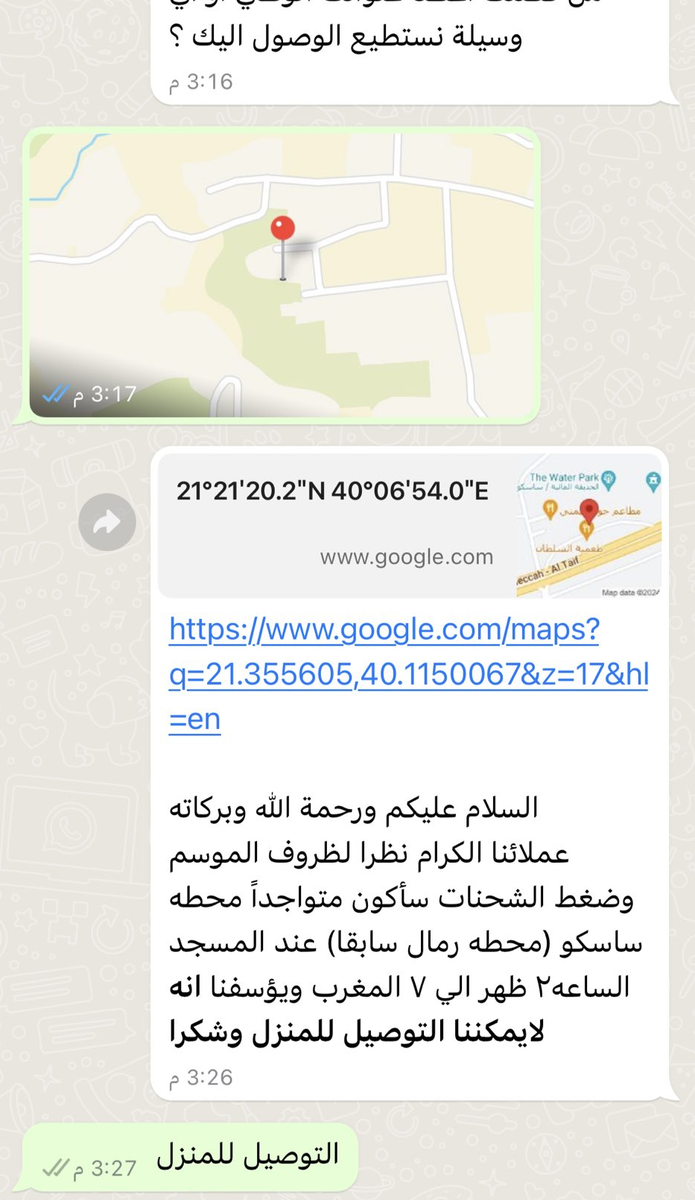The height and width of the screenshot is (1200, 695).
Task: Follow the google.com/maps URL link
Action: (408, 675)
